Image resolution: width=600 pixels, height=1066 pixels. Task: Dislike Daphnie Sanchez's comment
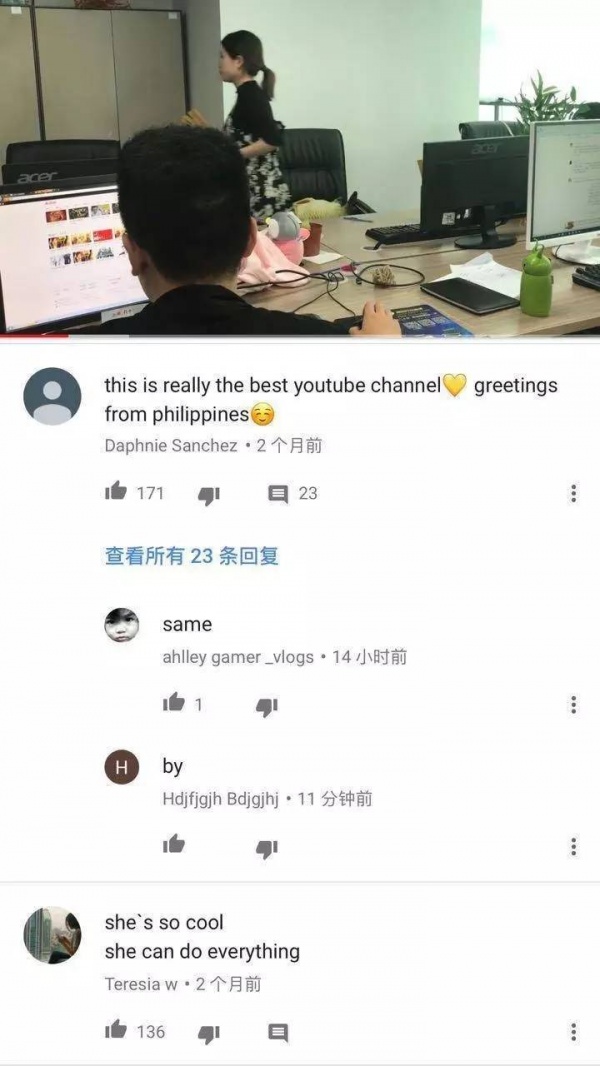pos(209,494)
